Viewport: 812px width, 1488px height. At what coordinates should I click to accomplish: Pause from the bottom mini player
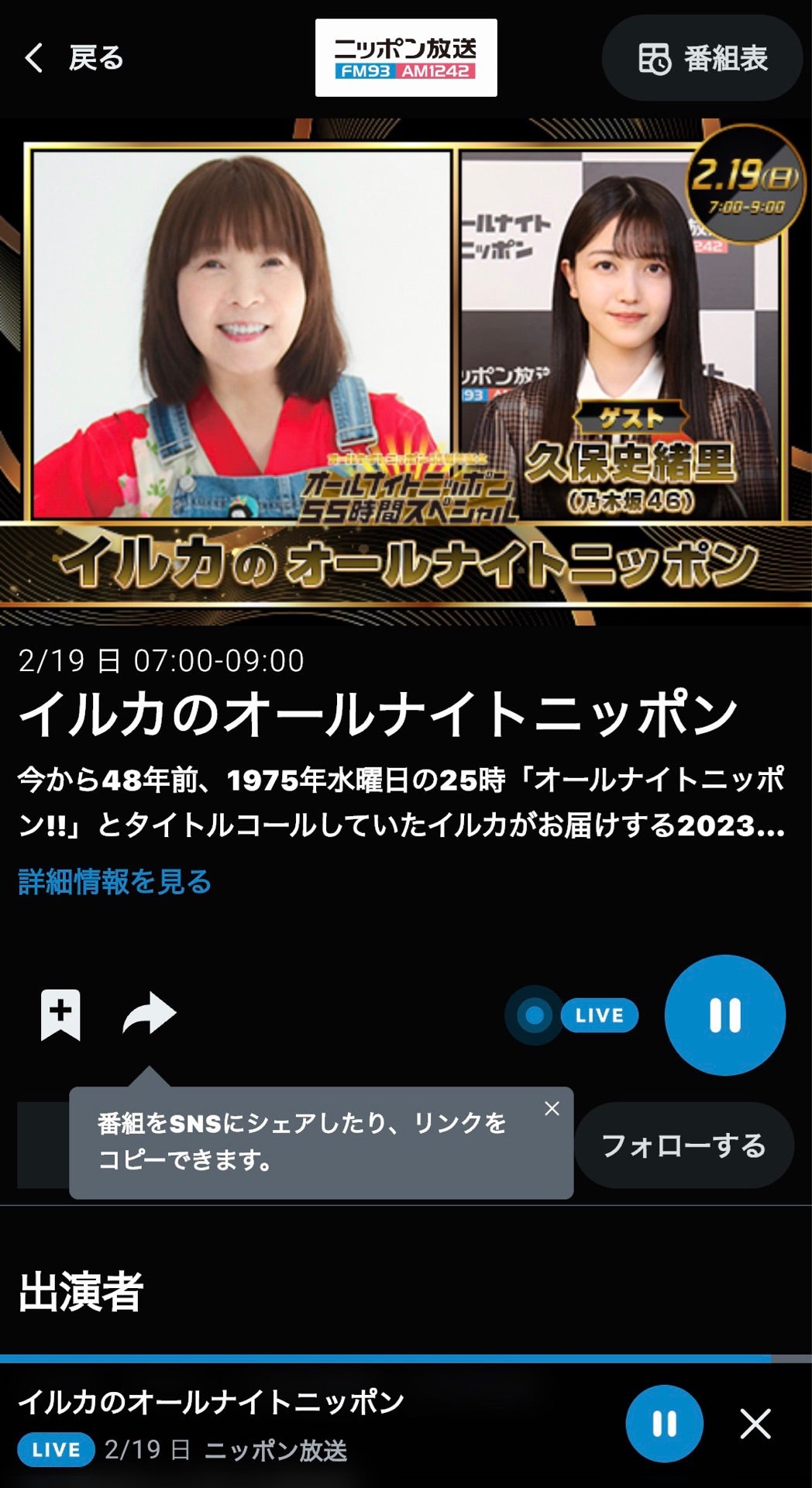pos(664,1424)
